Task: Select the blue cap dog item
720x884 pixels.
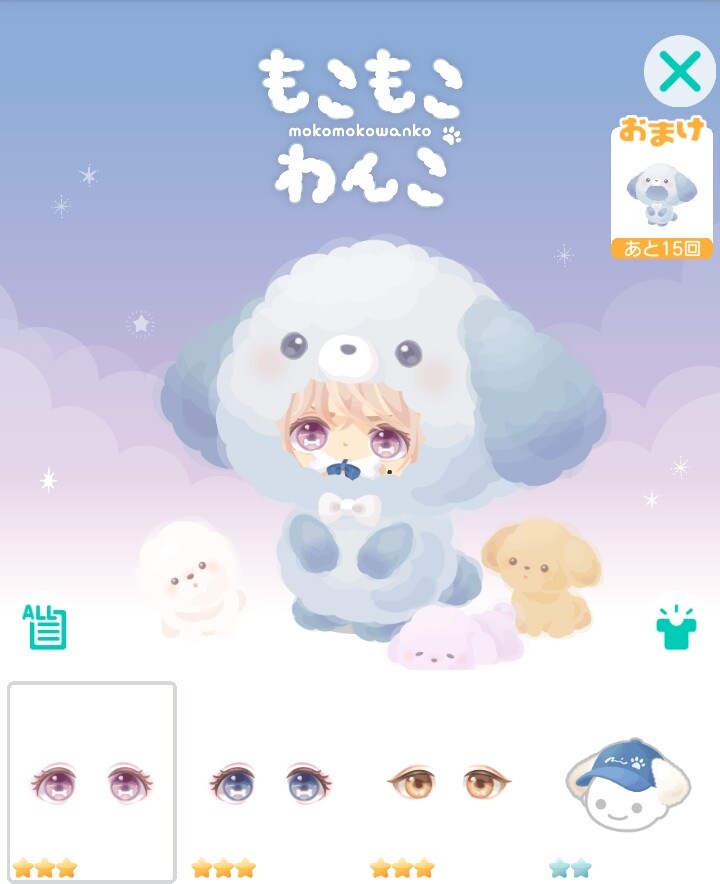Action: click(x=628, y=782)
